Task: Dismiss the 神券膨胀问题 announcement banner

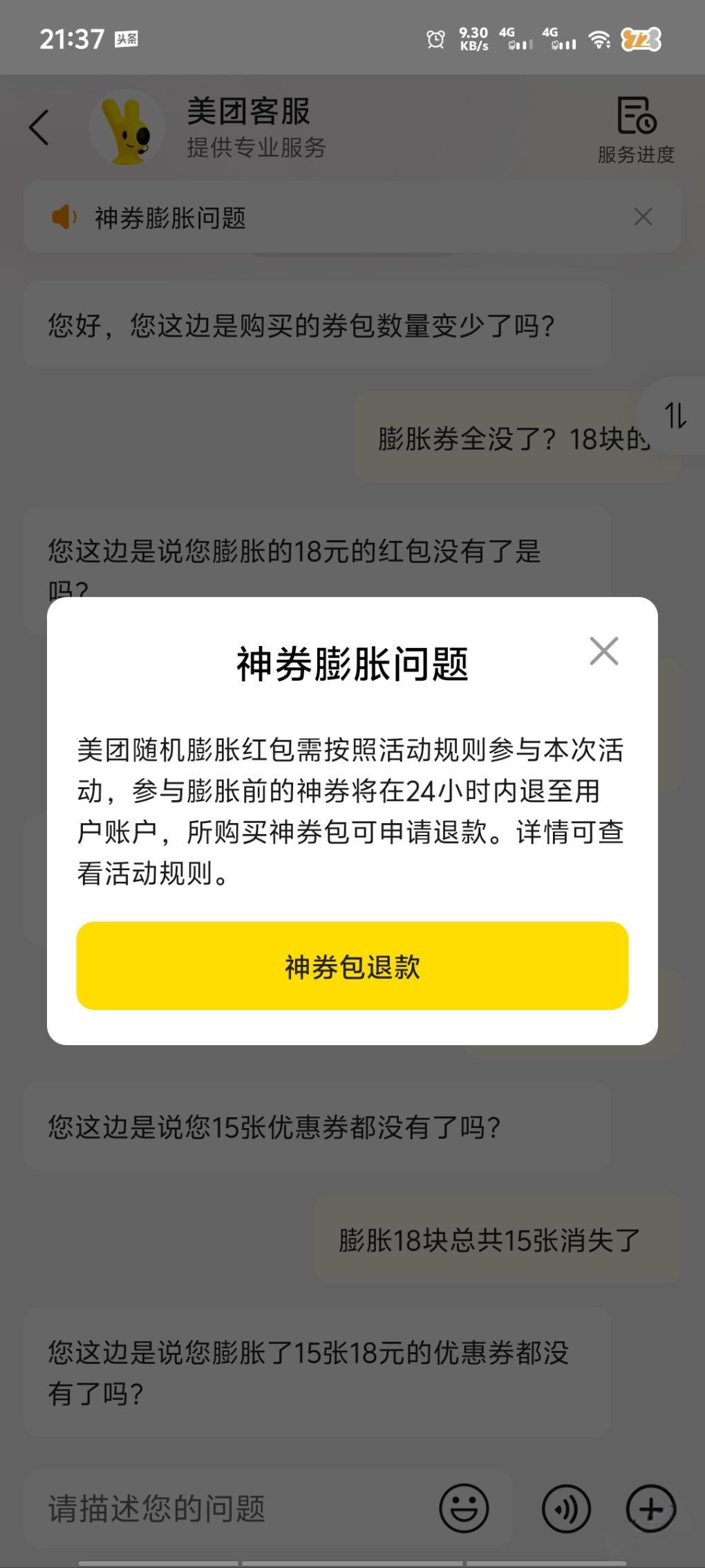Action: coord(643,217)
